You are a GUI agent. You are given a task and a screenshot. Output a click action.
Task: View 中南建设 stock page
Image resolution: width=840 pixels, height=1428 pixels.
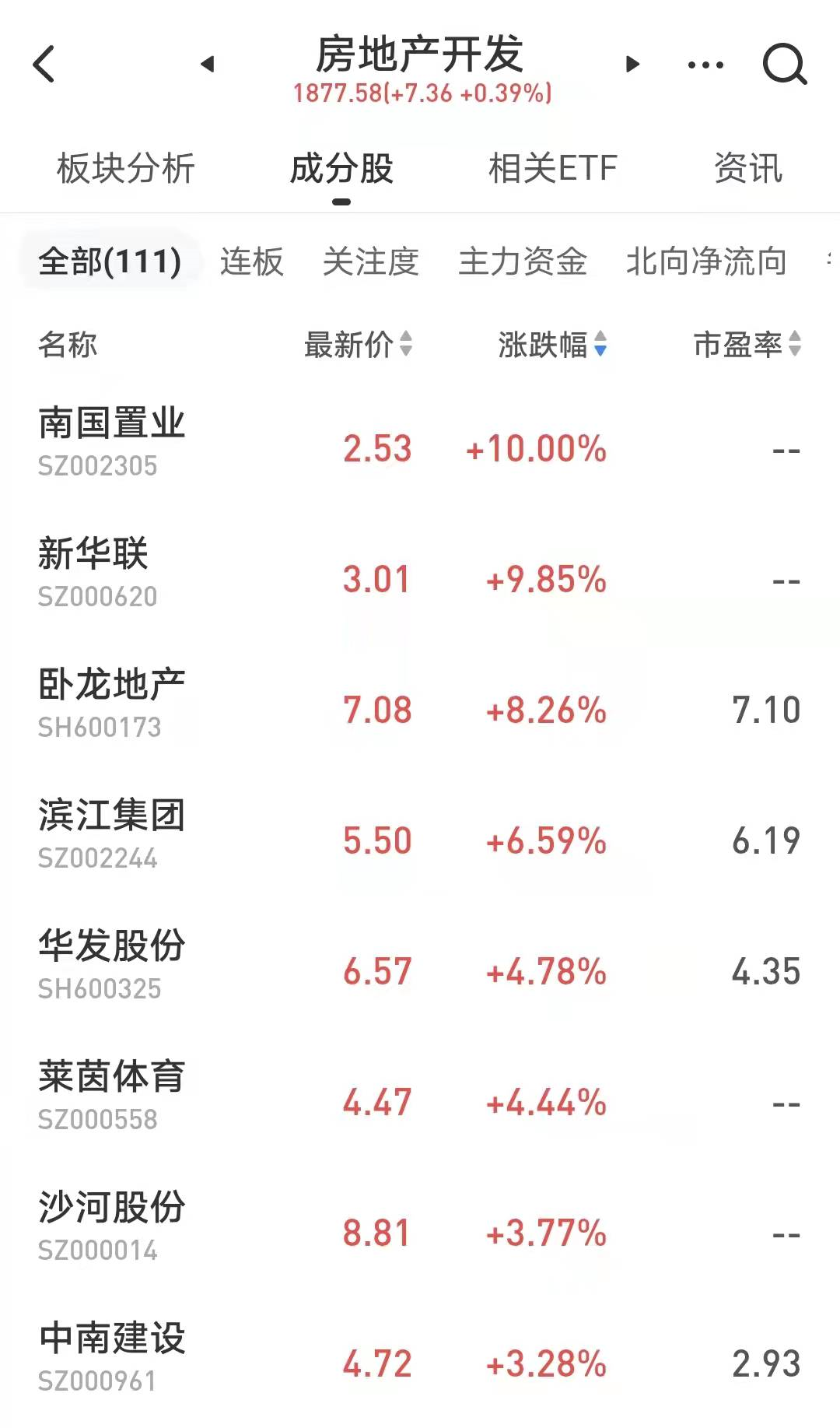tap(112, 1356)
